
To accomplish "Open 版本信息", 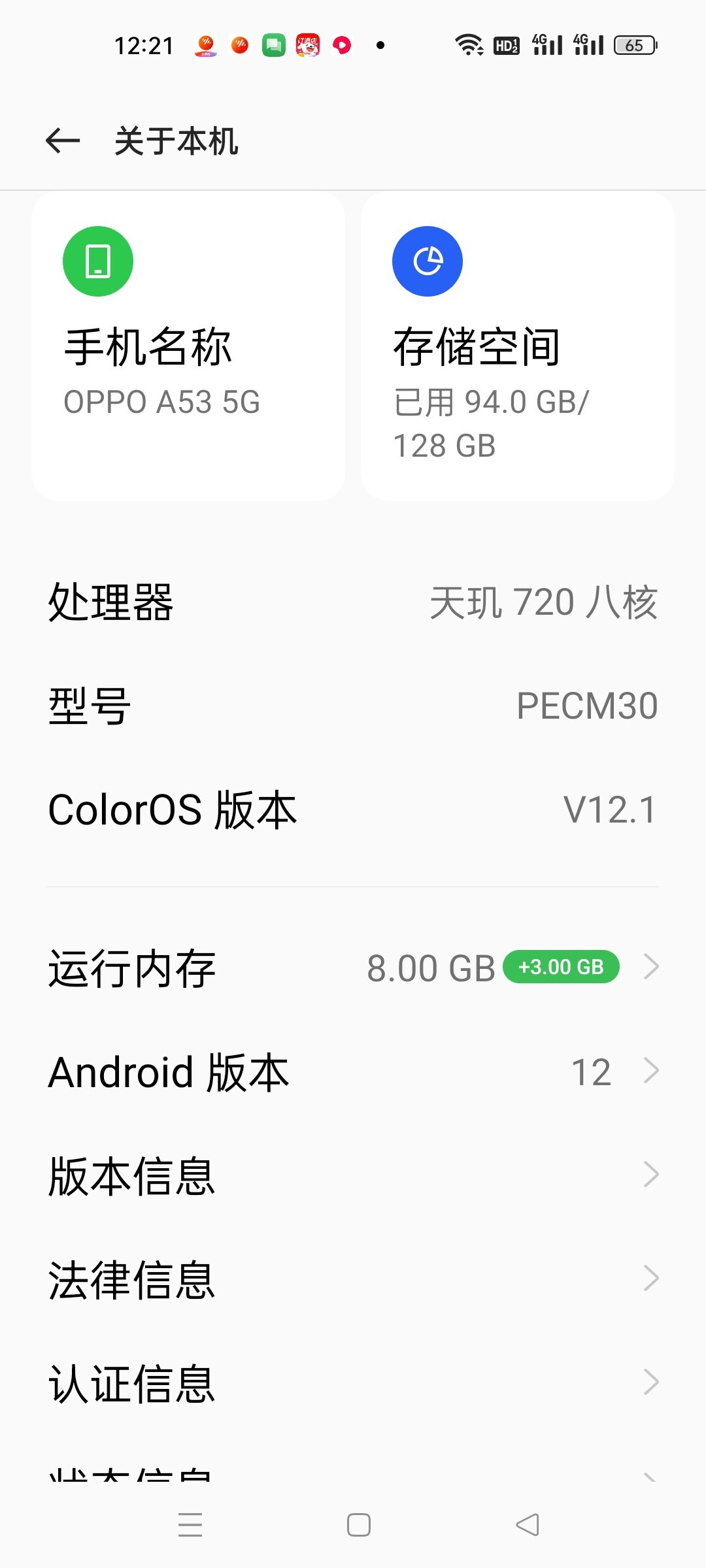I will pyautogui.click(x=353, y=1175).
